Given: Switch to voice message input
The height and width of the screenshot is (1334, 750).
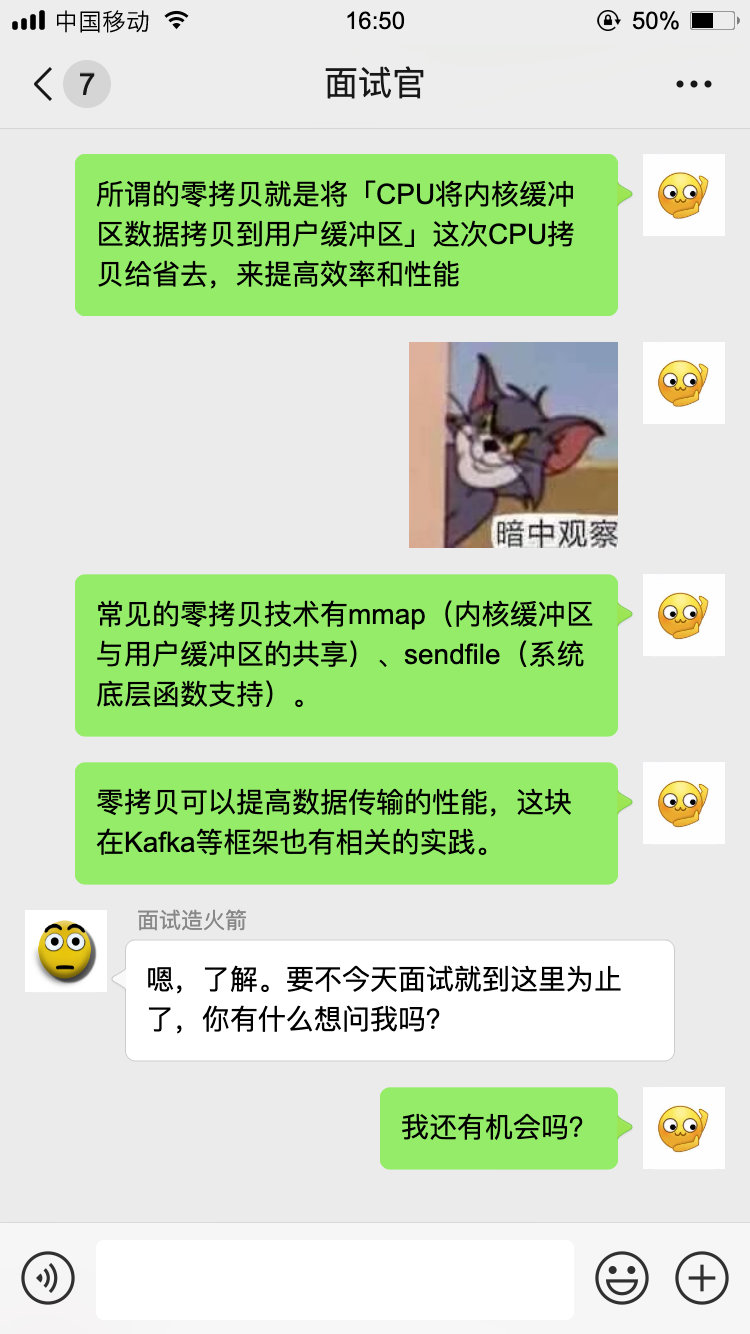Looking at the screenshot, I should point(48,1278).
